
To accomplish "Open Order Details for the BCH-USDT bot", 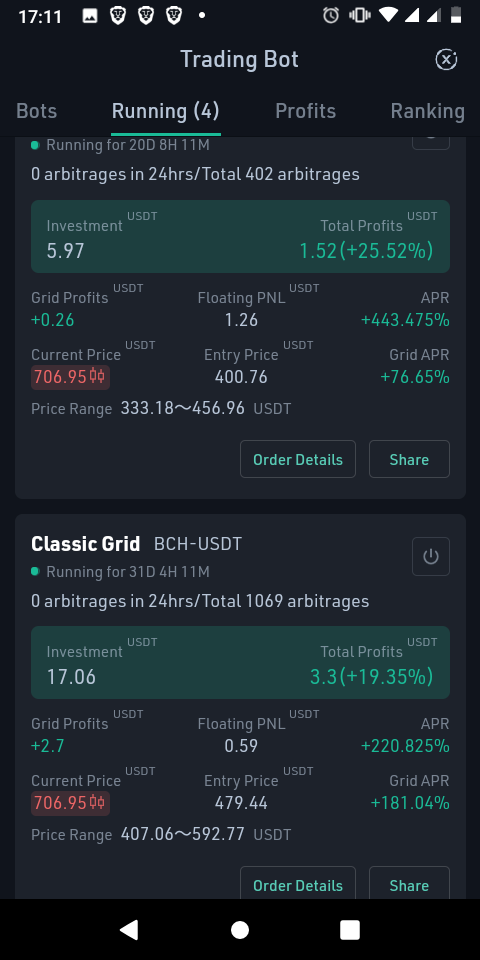I will tap(298, 883).
